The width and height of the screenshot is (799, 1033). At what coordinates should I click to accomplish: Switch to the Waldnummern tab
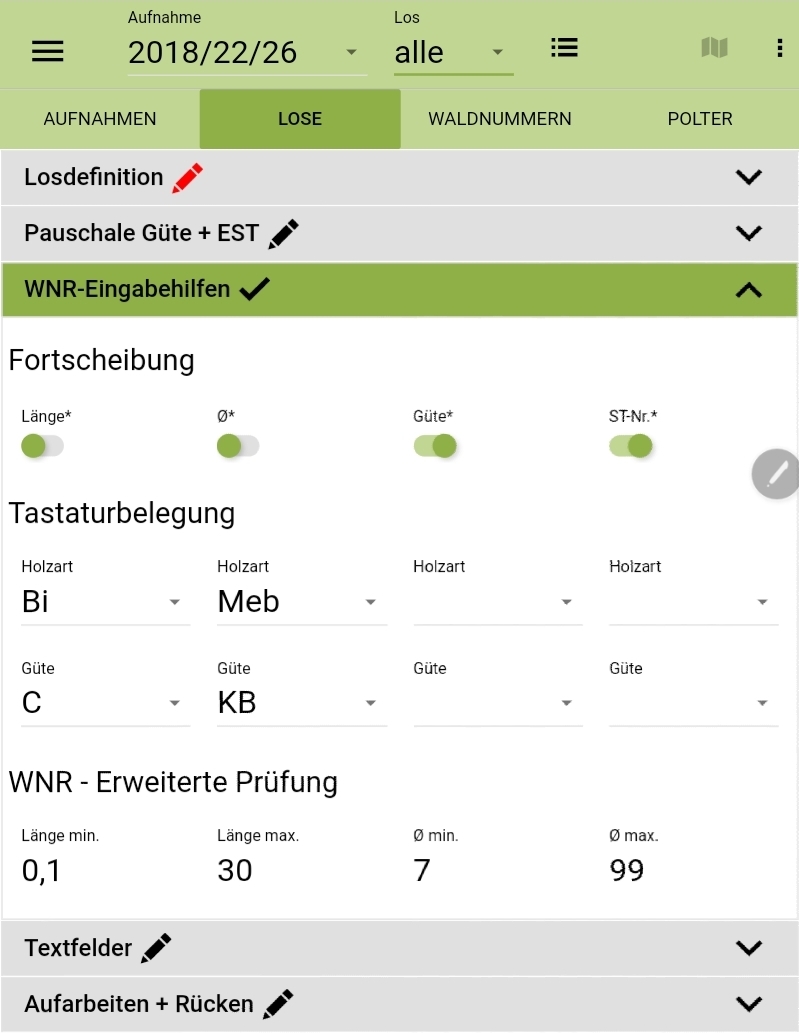click(500, 119)
